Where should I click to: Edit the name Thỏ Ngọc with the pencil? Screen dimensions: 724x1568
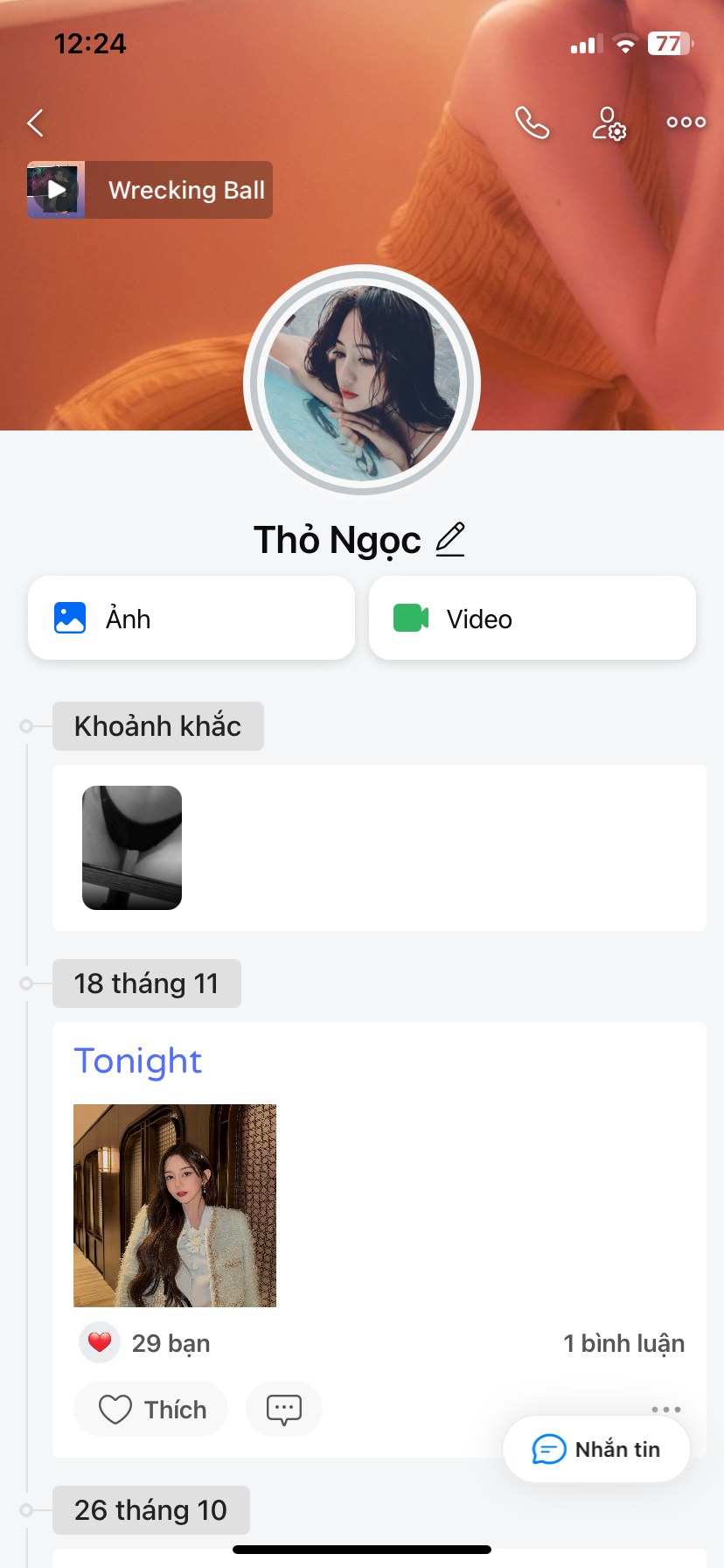tap(450, 539)
